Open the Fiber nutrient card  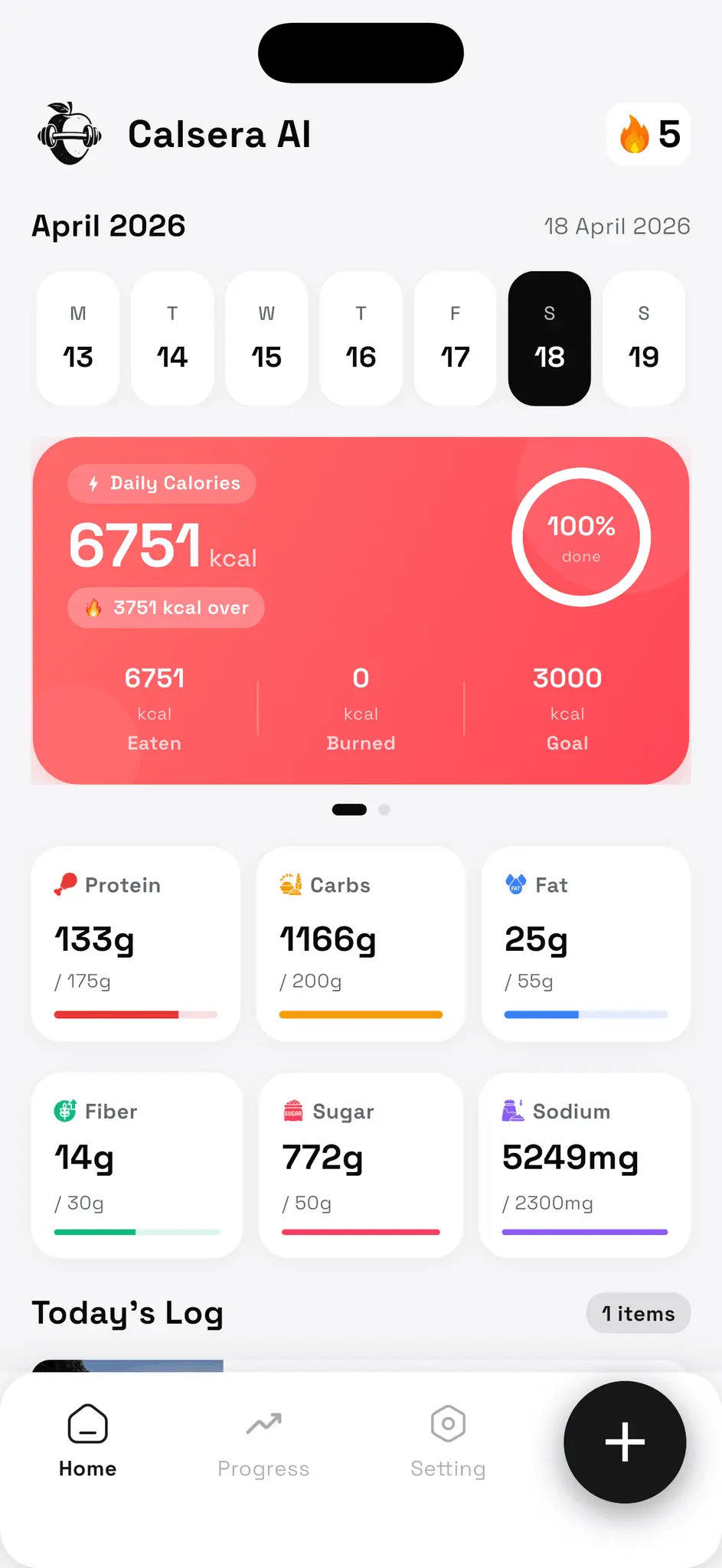click(137, 1165)
